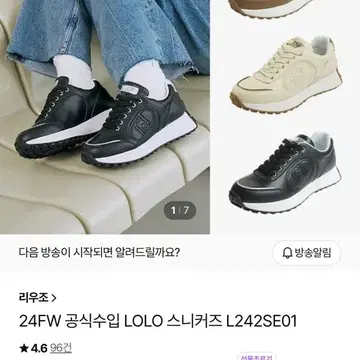Screen dimensions: 360x360
Task: Tap the 방송알림 broadcast alert button
Action: click(x=307, y=253)
